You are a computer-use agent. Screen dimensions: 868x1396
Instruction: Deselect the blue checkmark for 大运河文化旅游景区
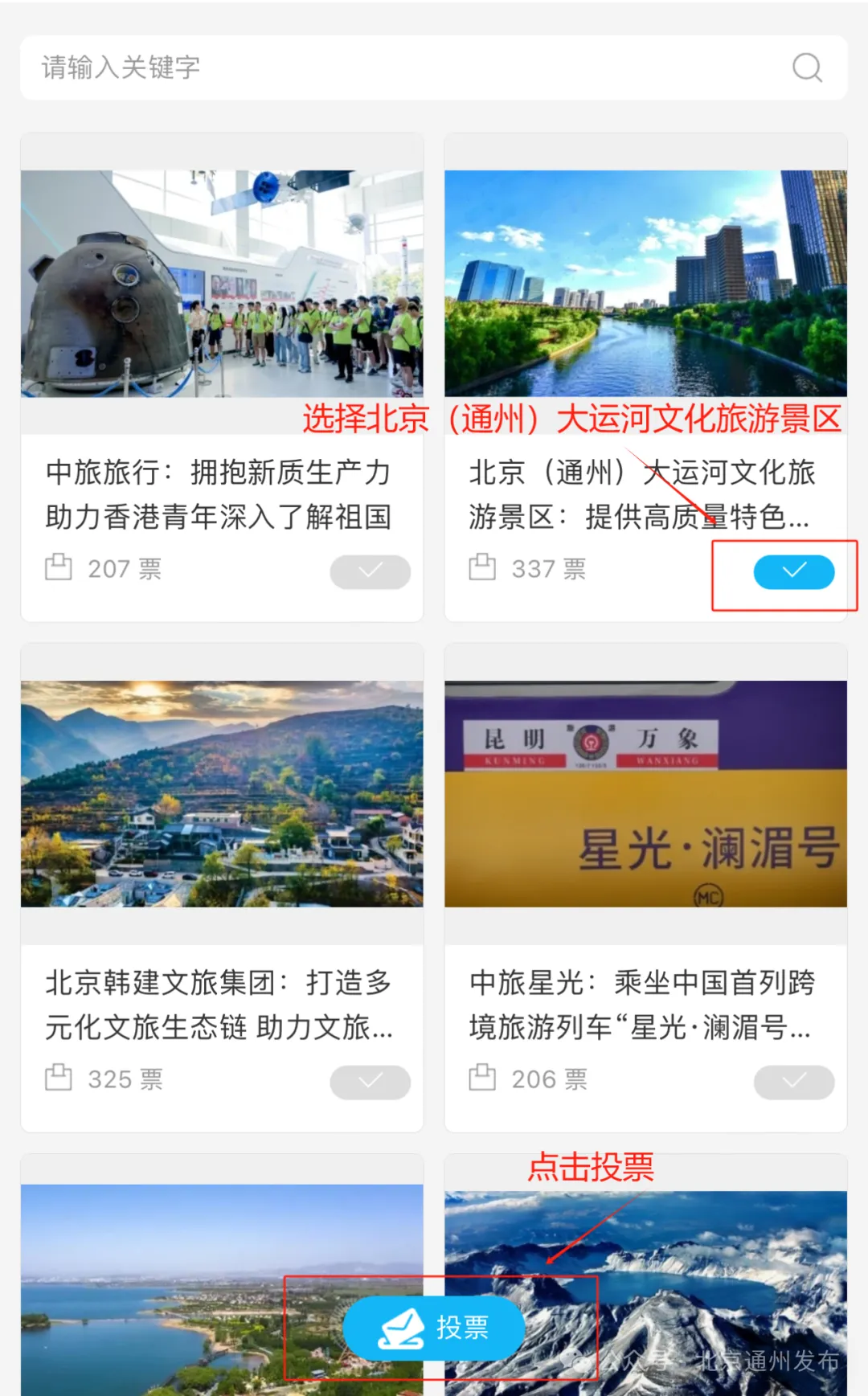coord(793,571)
